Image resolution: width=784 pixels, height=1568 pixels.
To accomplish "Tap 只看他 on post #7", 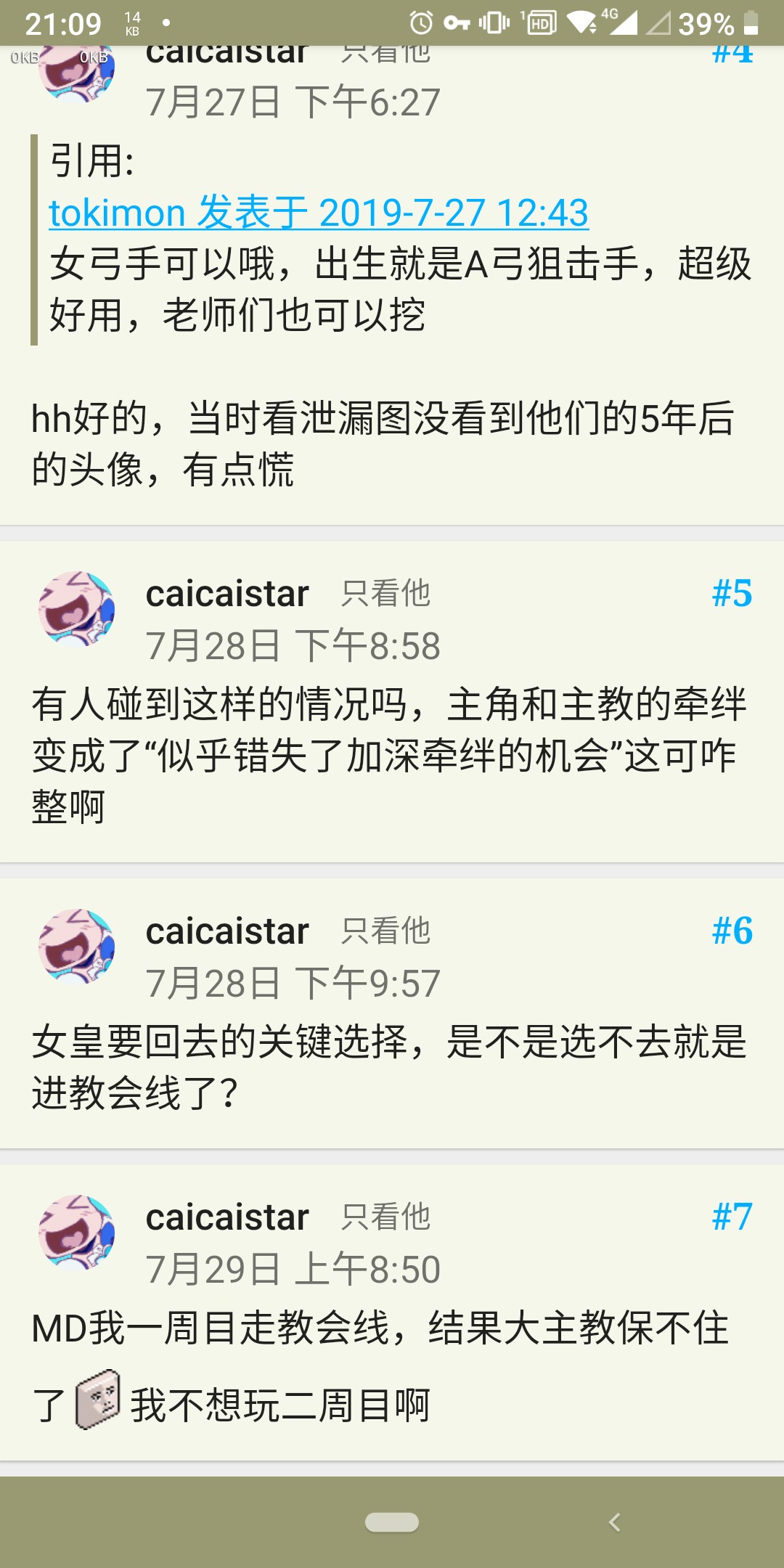I will 385,1217.
